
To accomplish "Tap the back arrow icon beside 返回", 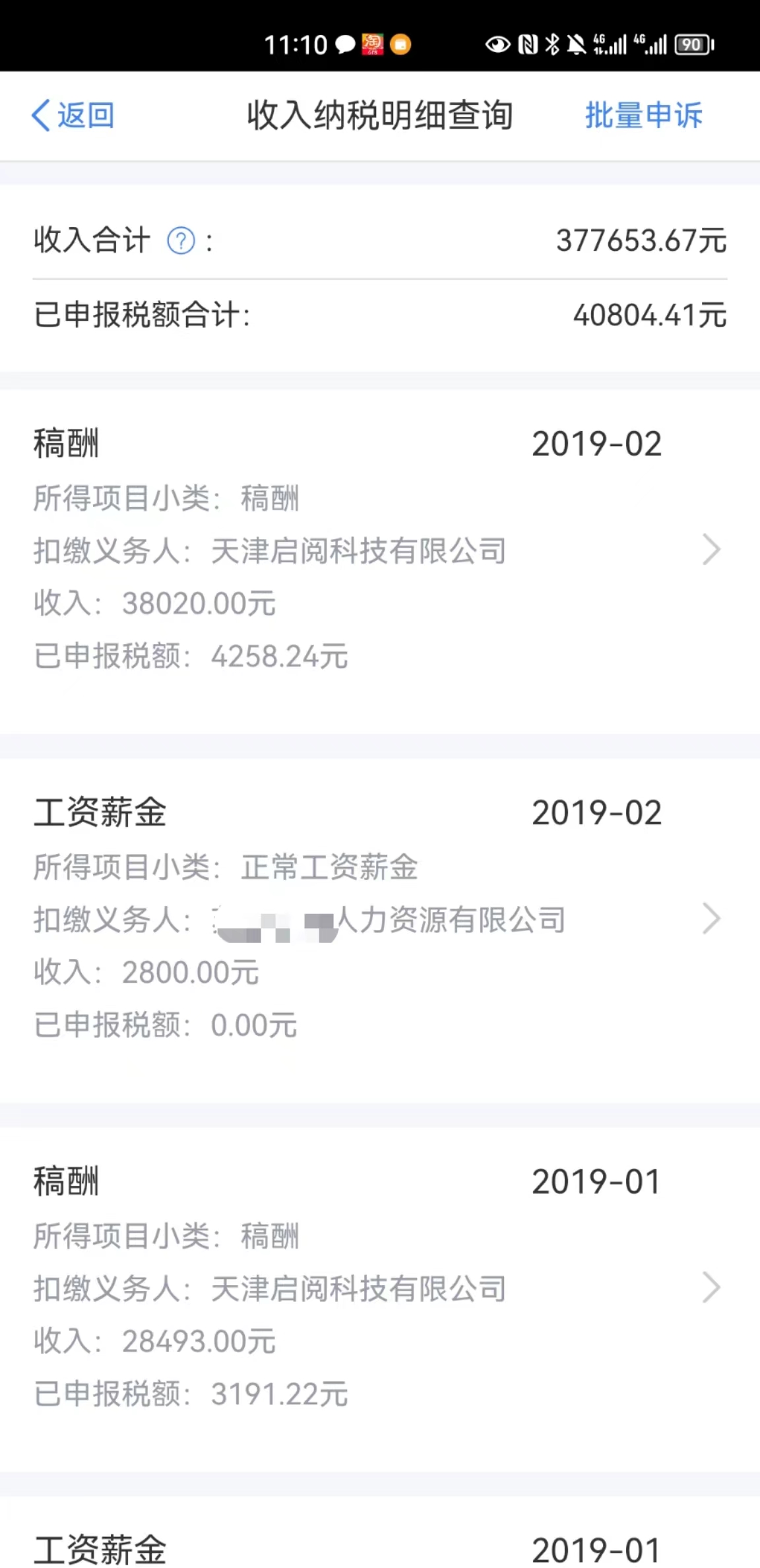I will (41, 114).
